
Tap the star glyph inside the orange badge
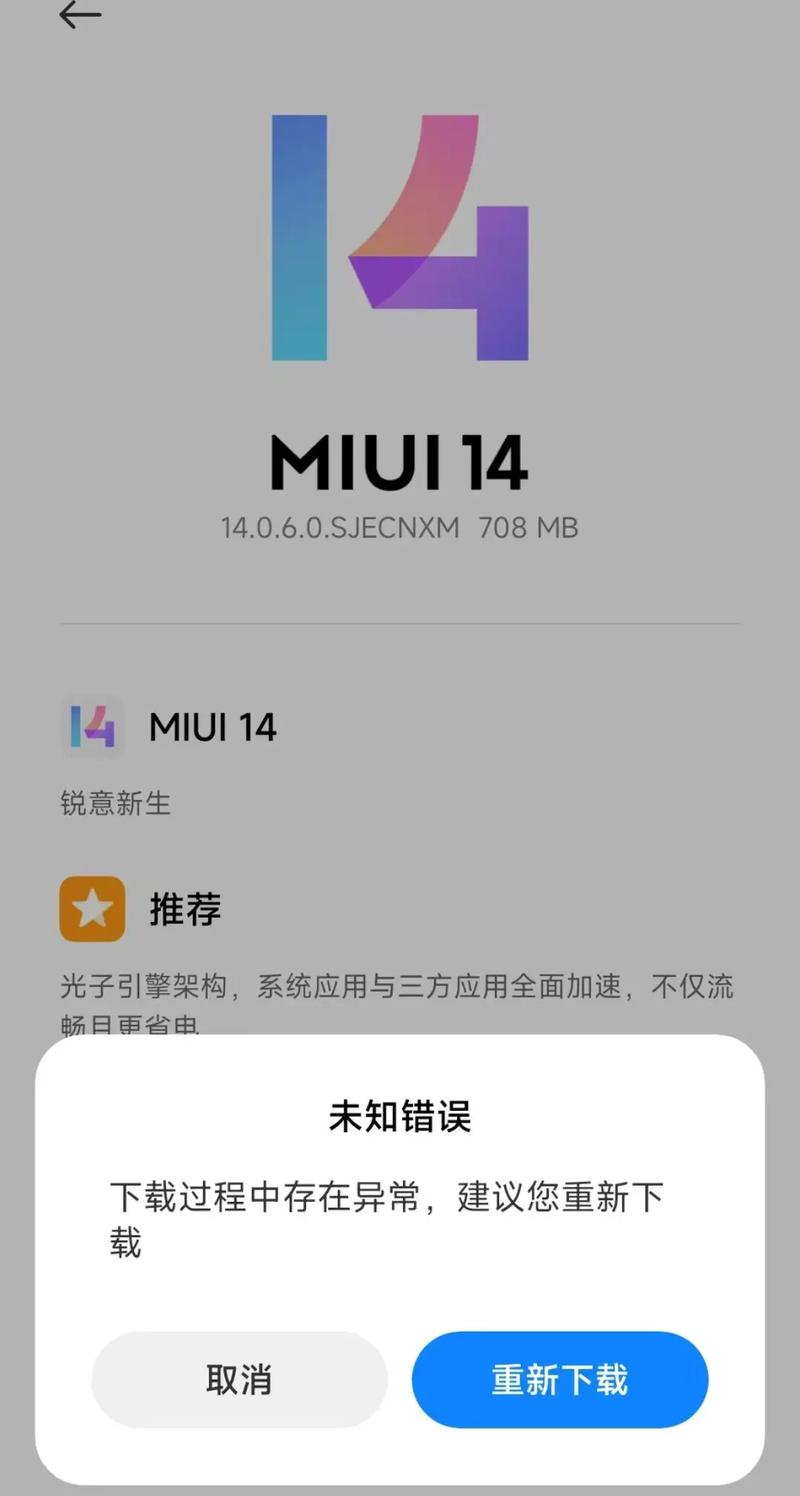click(x=94, y=909)
